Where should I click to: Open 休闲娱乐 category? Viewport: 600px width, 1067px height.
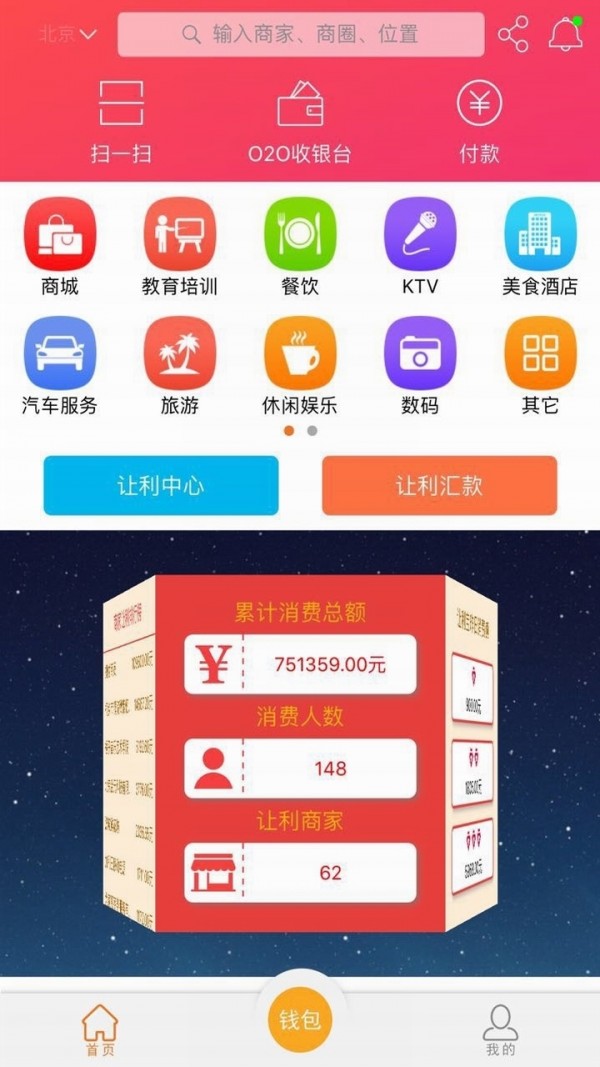[x=300, y=365]
